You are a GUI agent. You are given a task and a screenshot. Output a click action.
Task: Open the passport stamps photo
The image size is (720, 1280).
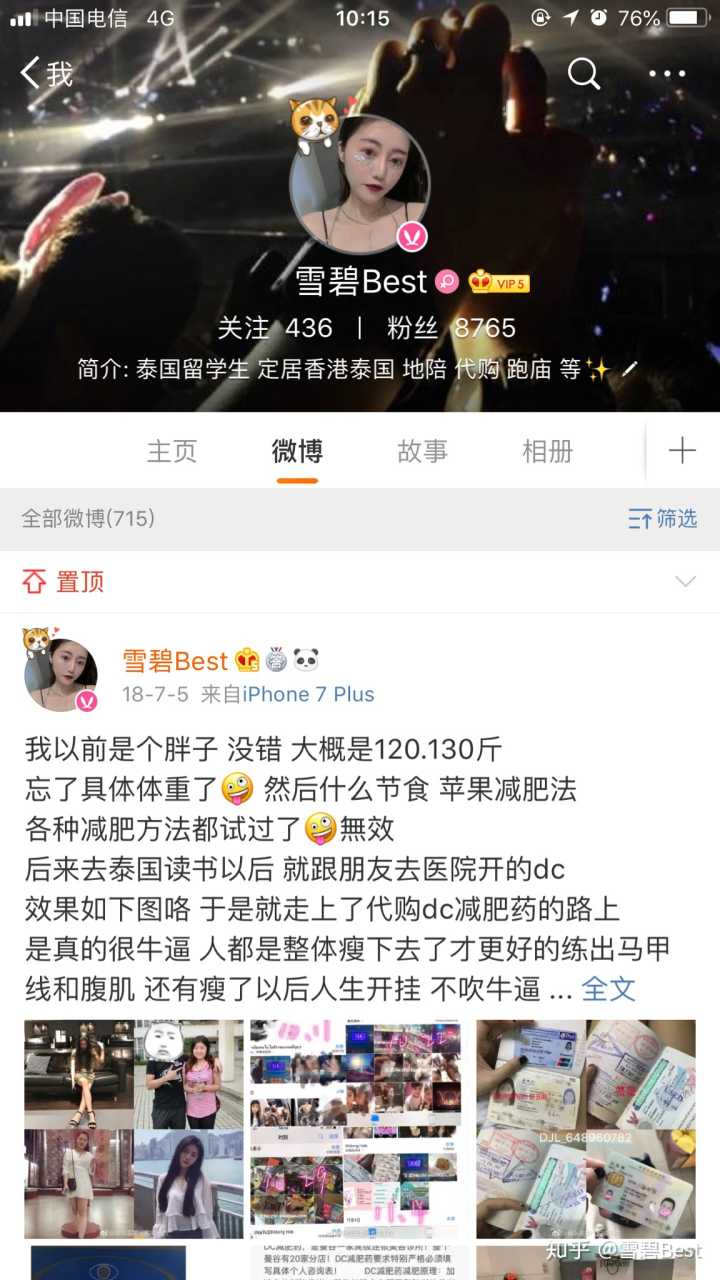585,1129
